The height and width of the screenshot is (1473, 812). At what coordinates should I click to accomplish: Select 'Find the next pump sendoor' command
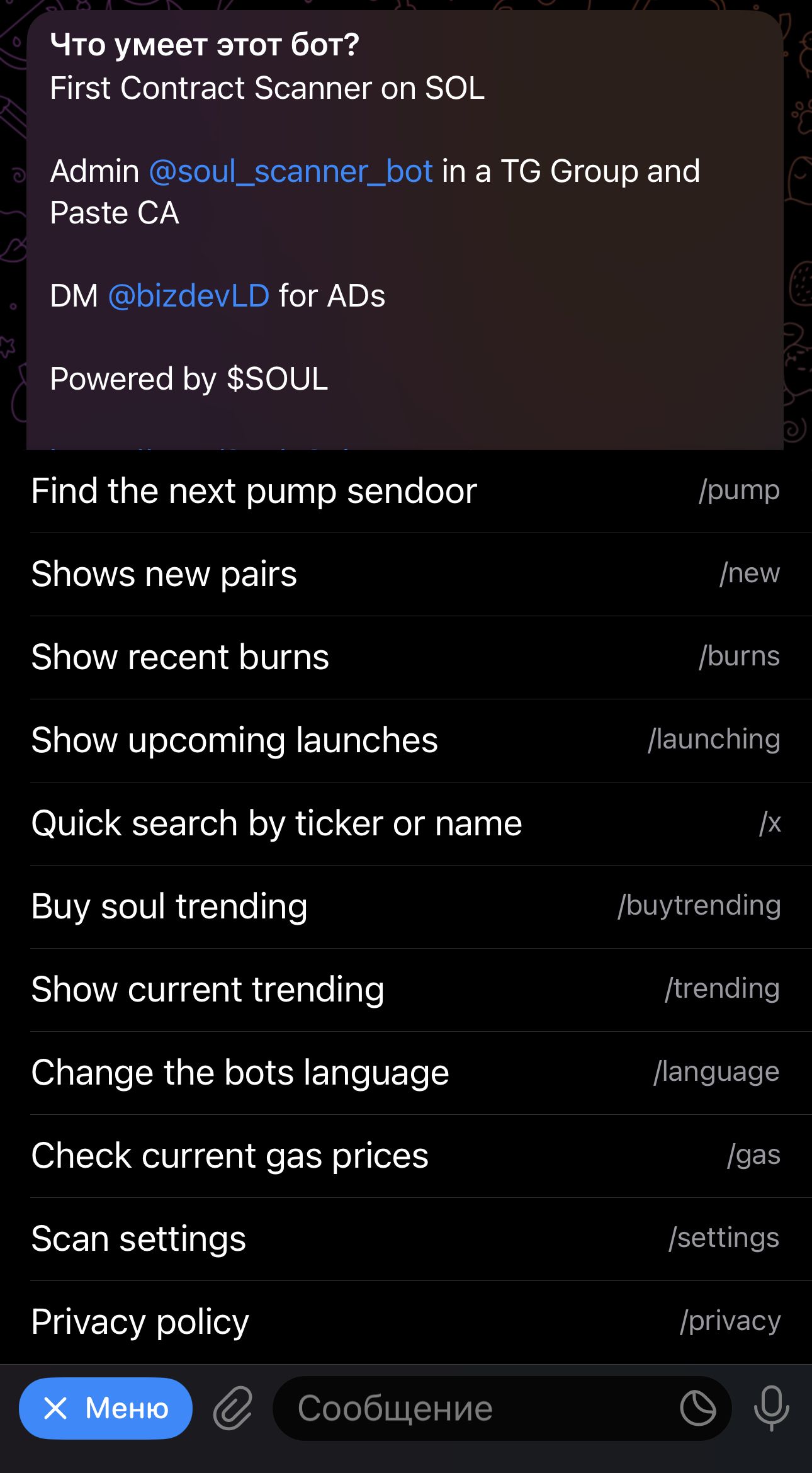254,492
